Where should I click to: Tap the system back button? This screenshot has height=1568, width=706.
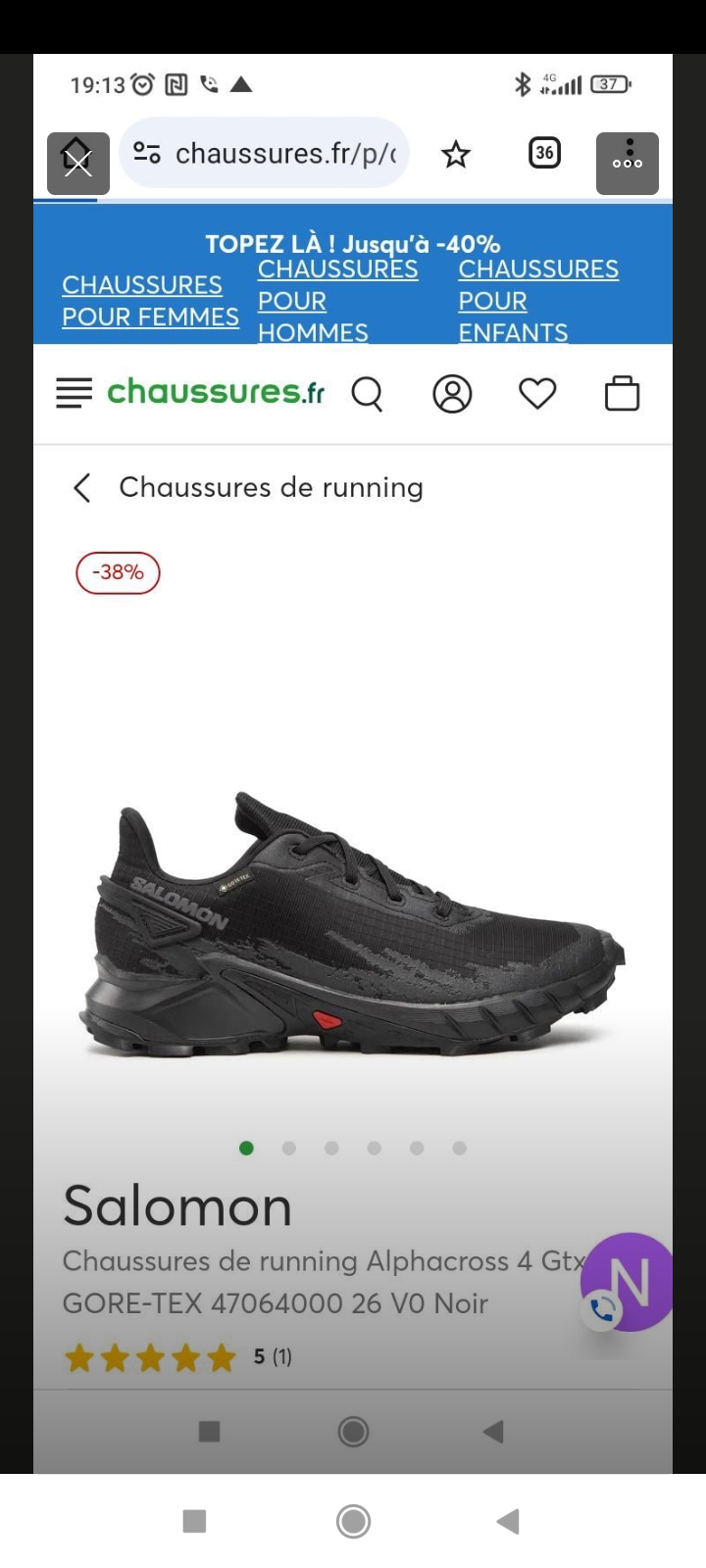coord(508,1521)
